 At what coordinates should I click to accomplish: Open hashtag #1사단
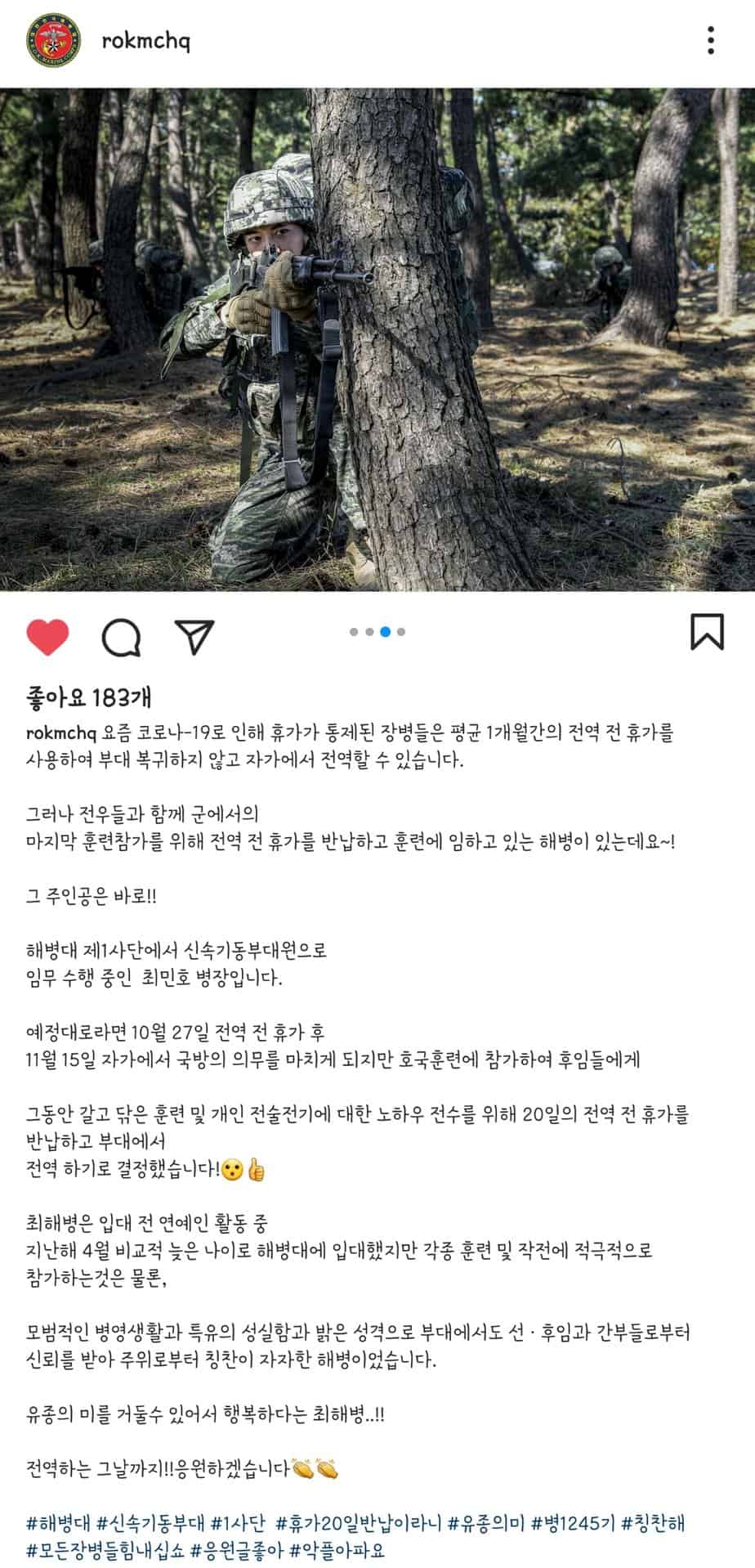pos(238,1523)
